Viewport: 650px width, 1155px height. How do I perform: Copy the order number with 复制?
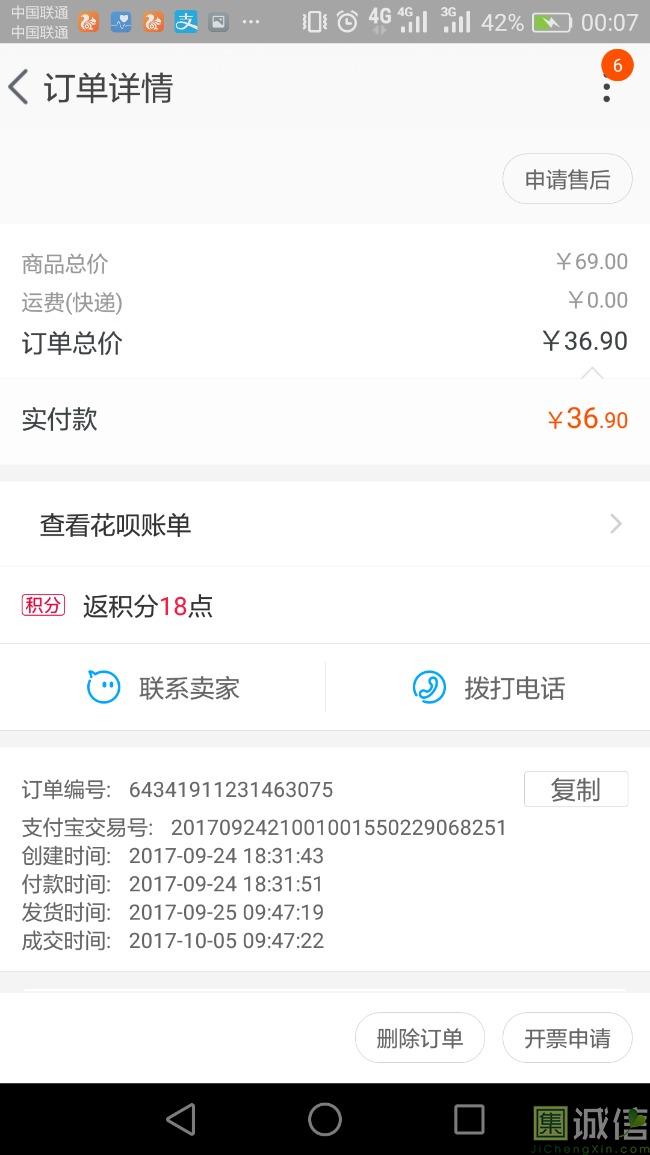[576, 790]
